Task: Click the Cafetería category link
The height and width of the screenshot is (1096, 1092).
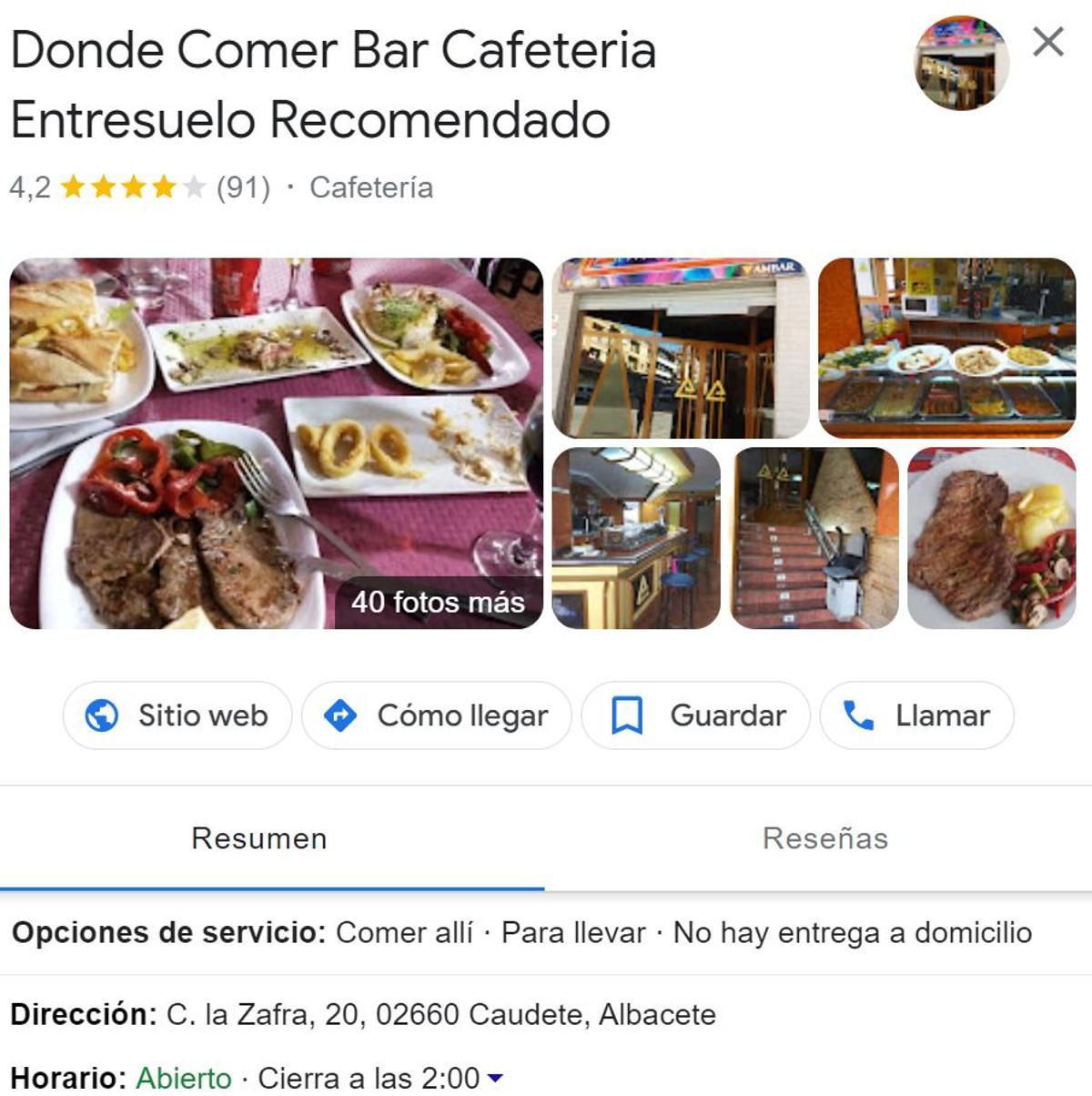Action: pos(371,188)
